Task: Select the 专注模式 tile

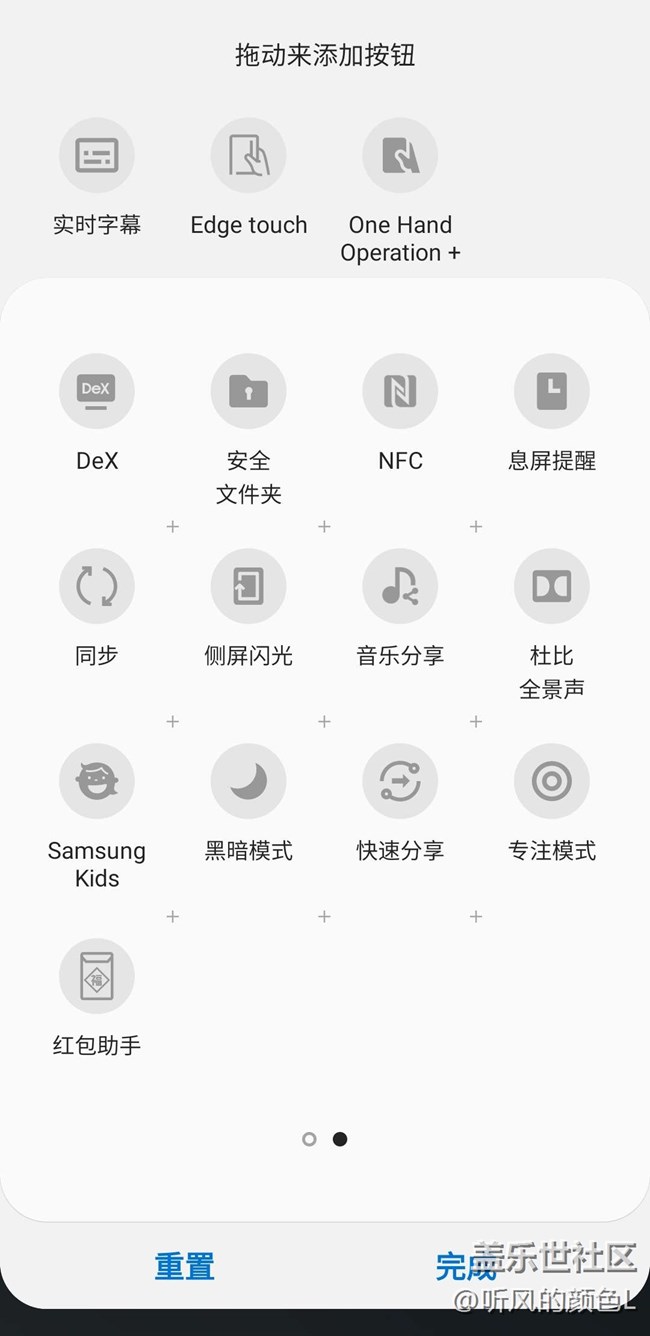Action: 552,781
